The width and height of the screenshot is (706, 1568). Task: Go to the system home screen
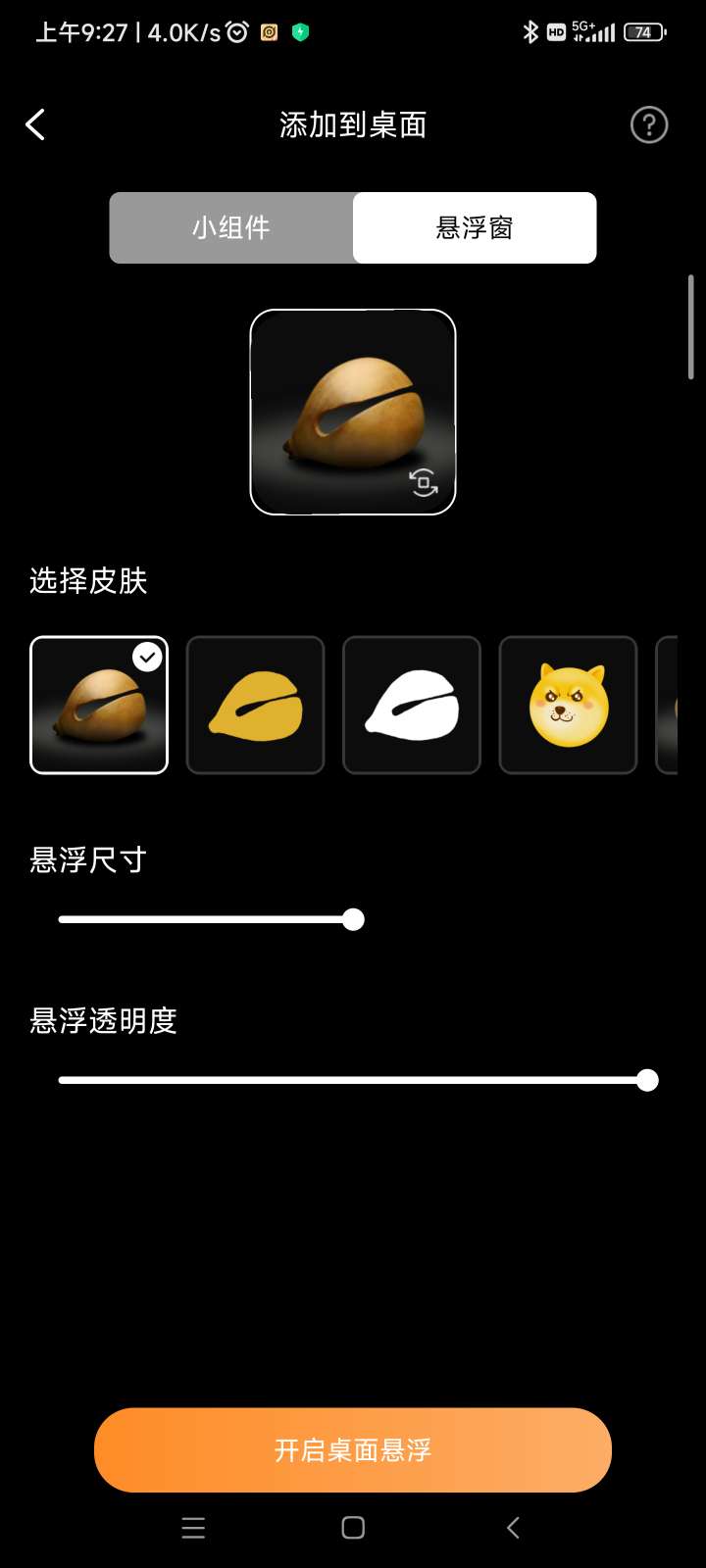point(353,1528)
